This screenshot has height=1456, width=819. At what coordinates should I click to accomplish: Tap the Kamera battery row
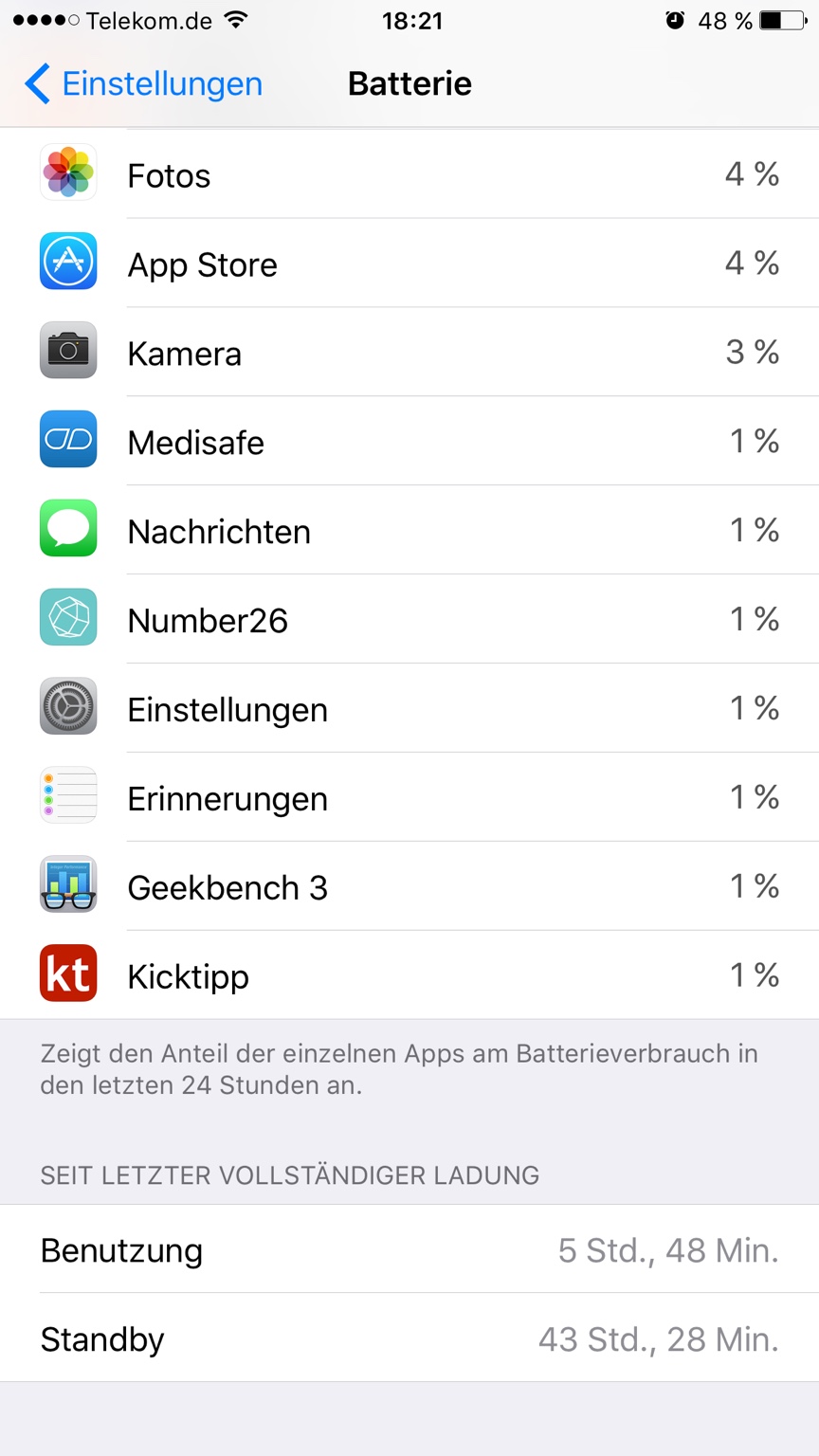point(409,353)
